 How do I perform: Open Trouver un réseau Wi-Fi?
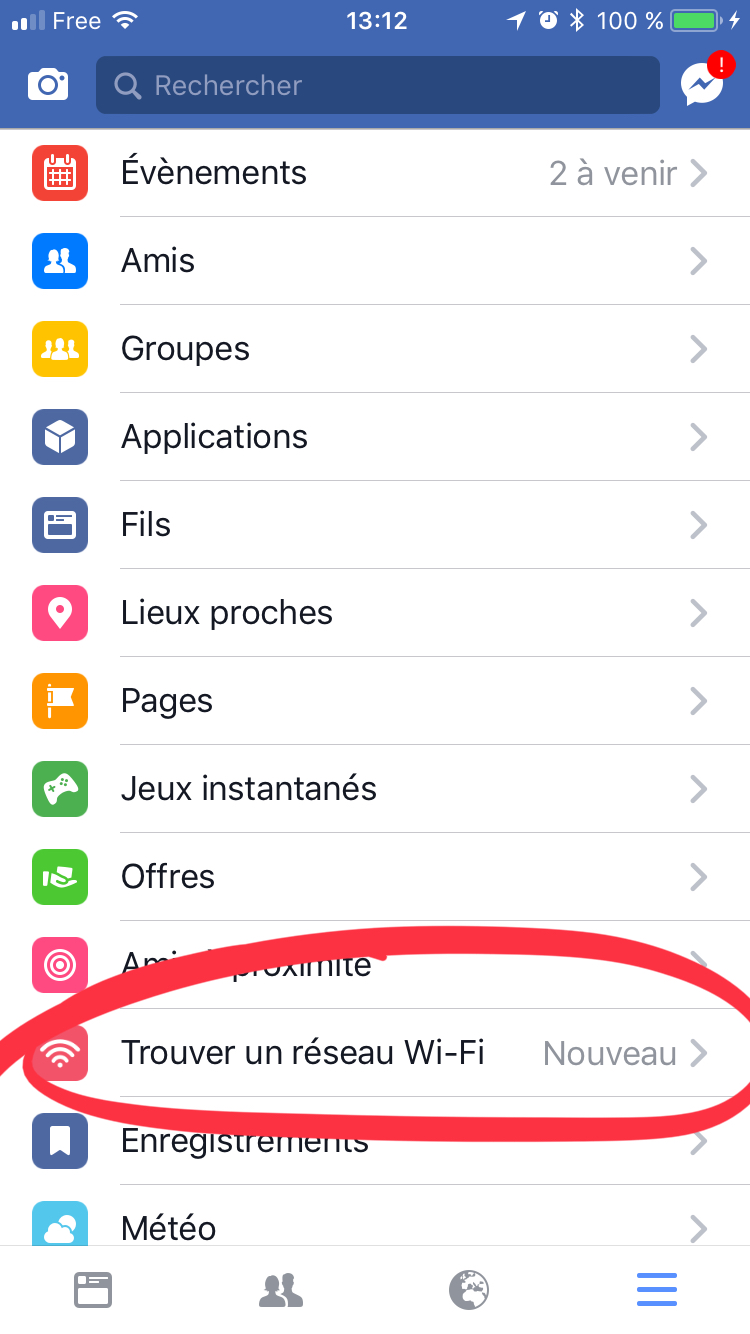[x=375, y=1053]
